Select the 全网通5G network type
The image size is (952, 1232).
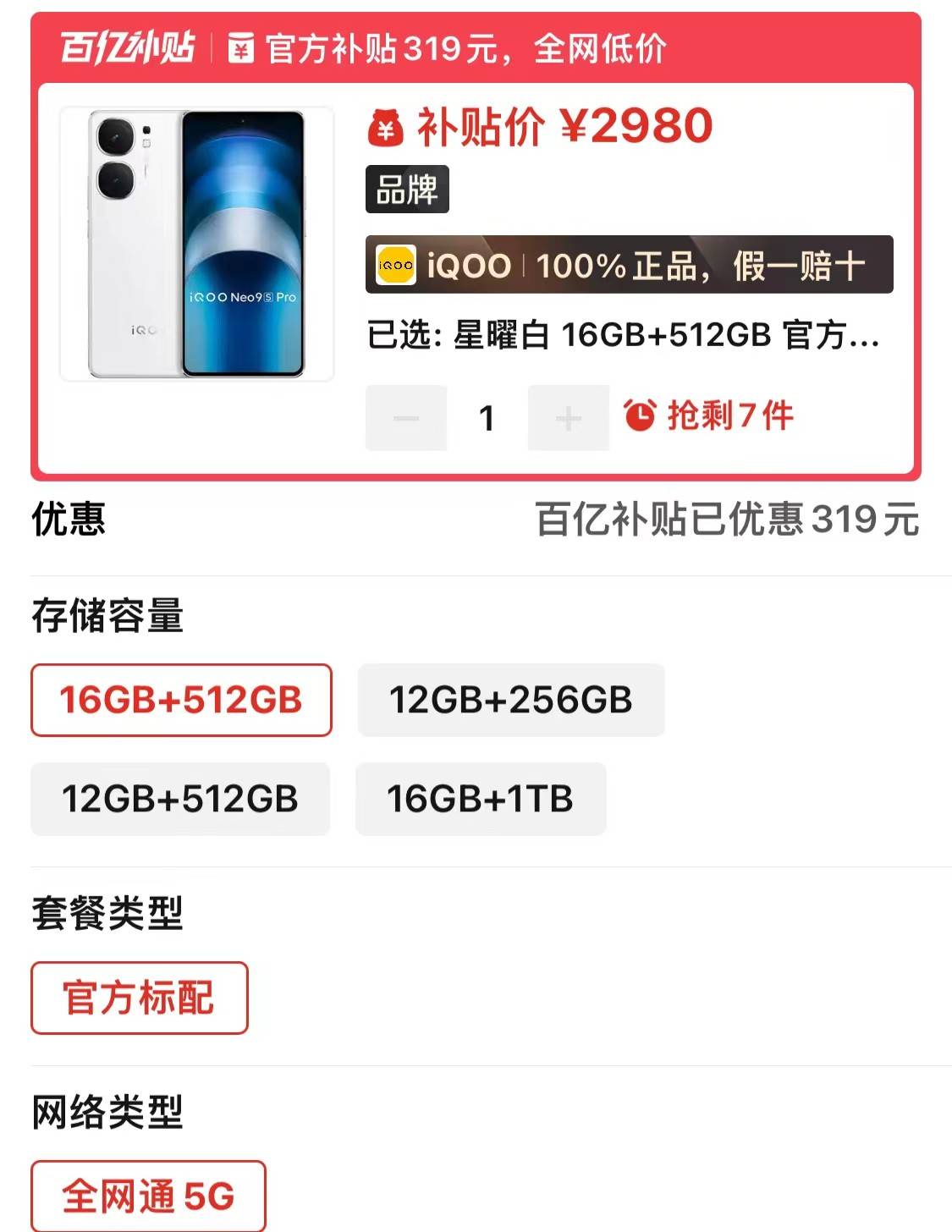(148, 1196)
